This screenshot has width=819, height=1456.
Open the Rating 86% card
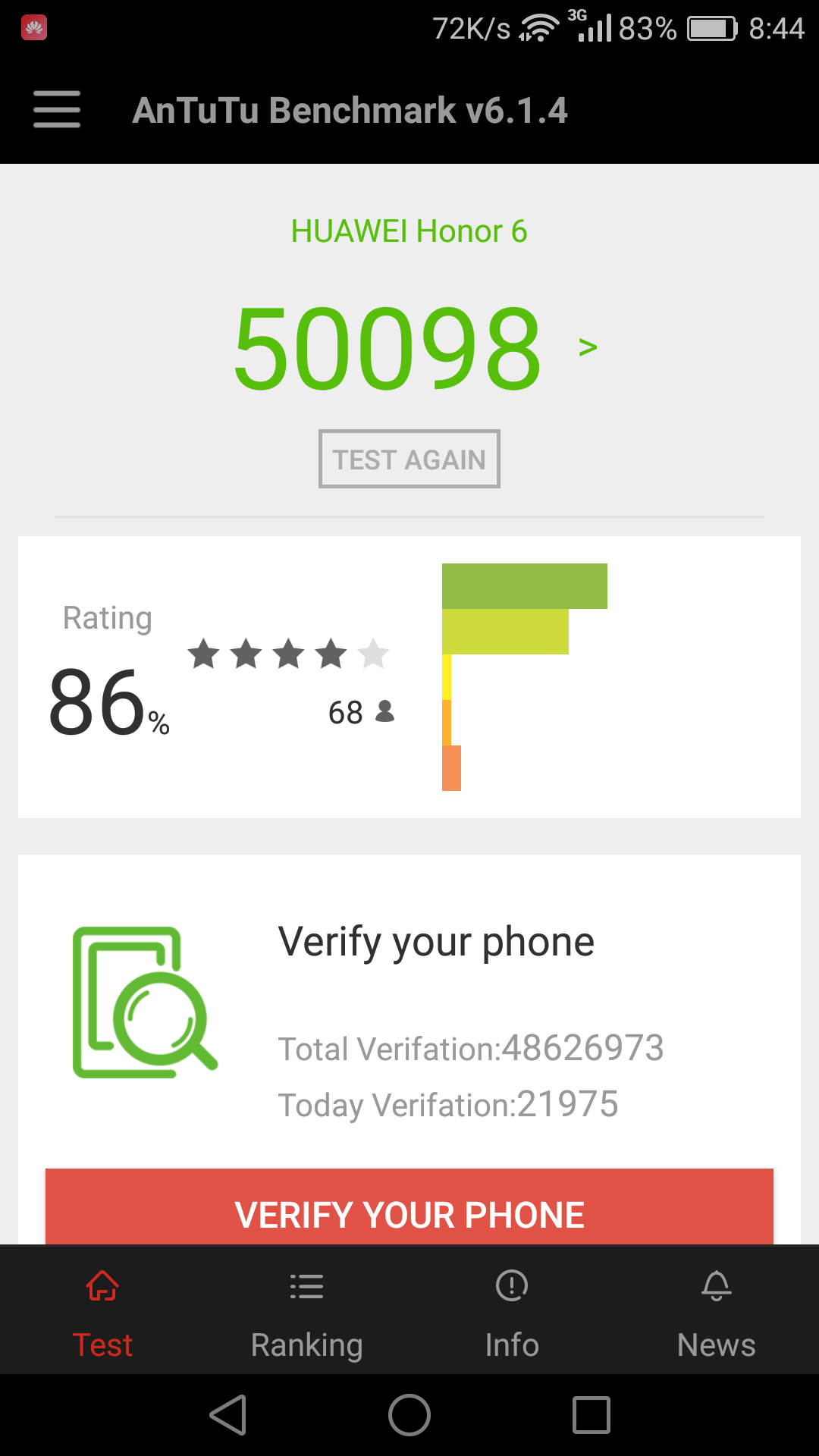[409, 676]
